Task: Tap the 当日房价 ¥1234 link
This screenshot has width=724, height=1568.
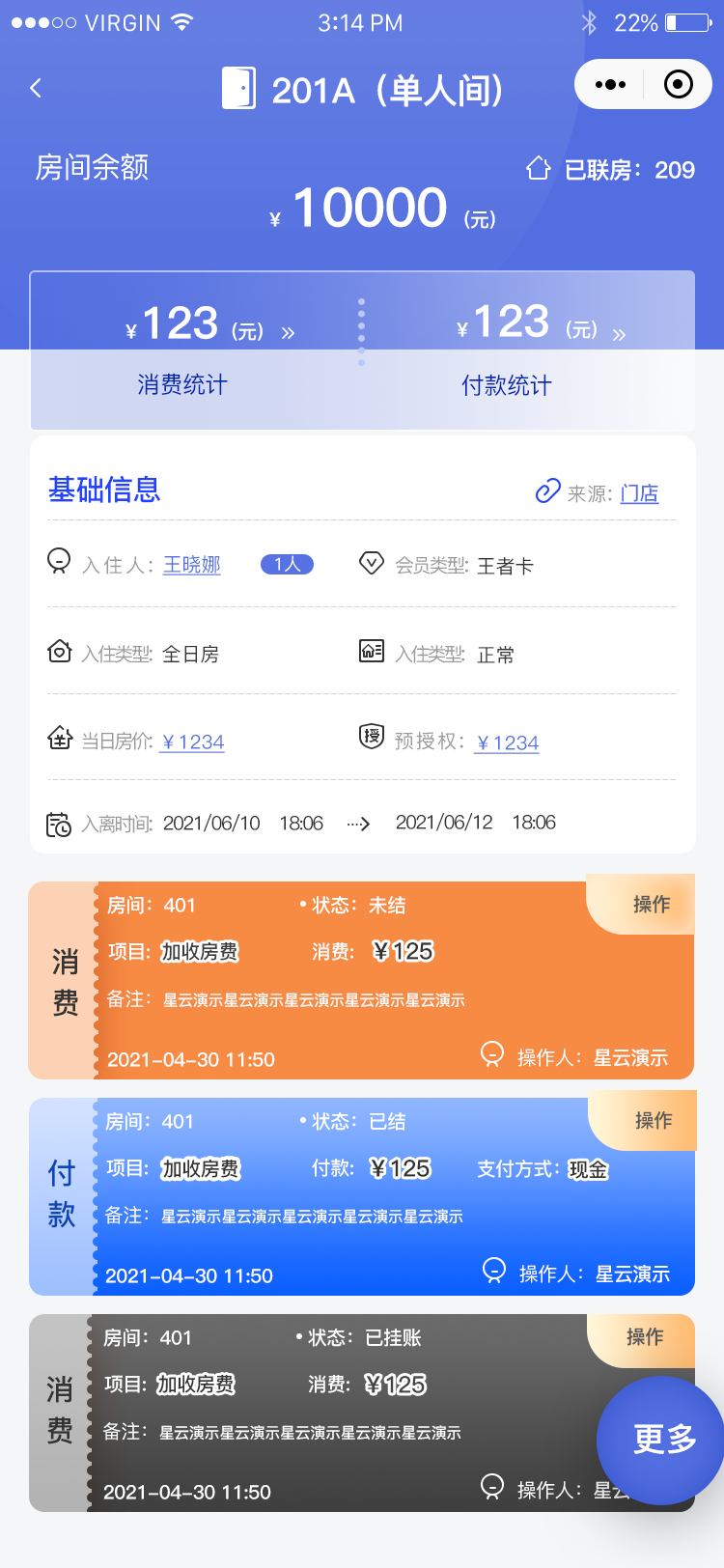Action: point(192,742)
